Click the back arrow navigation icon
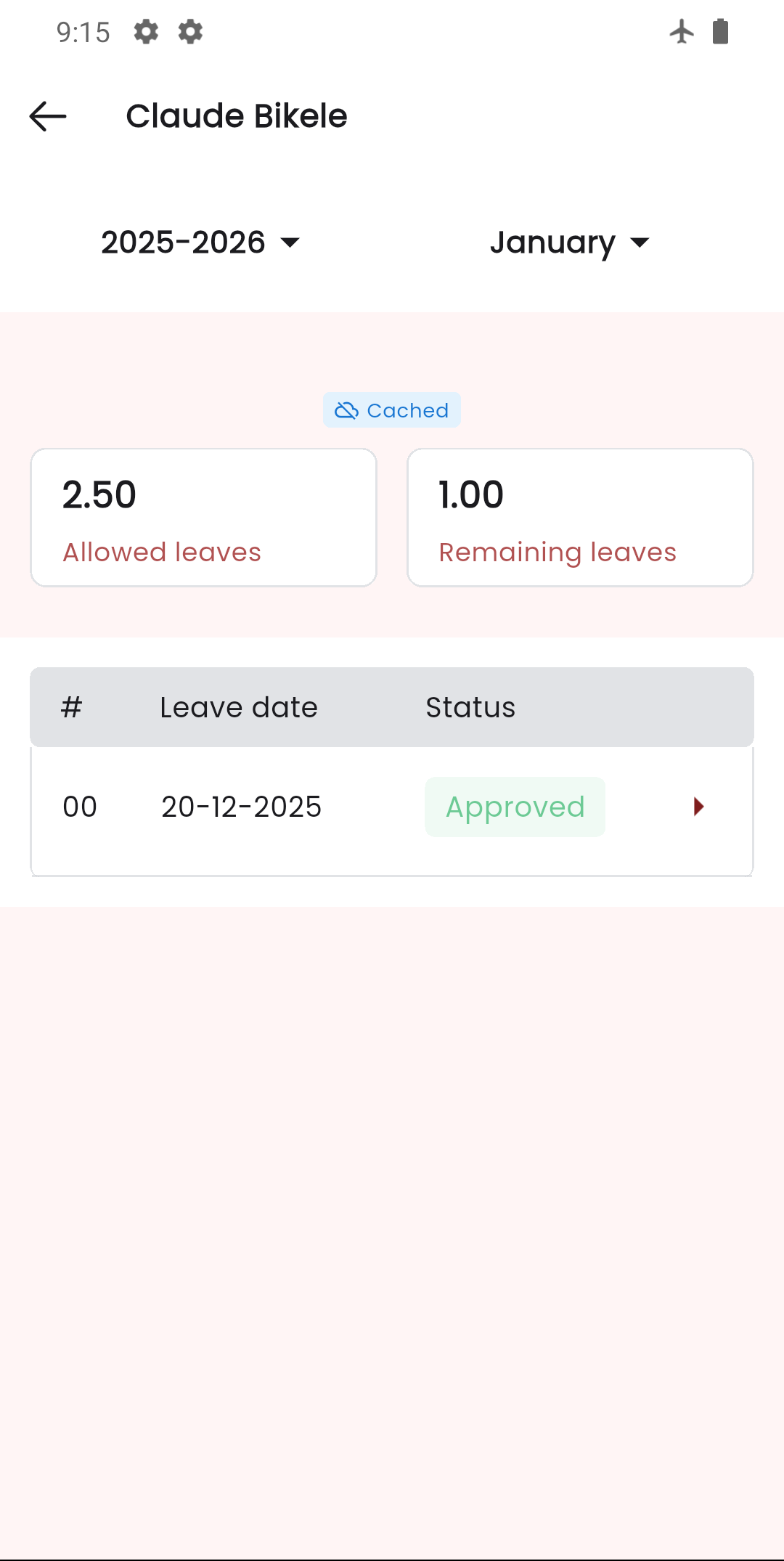 point(47,116)
